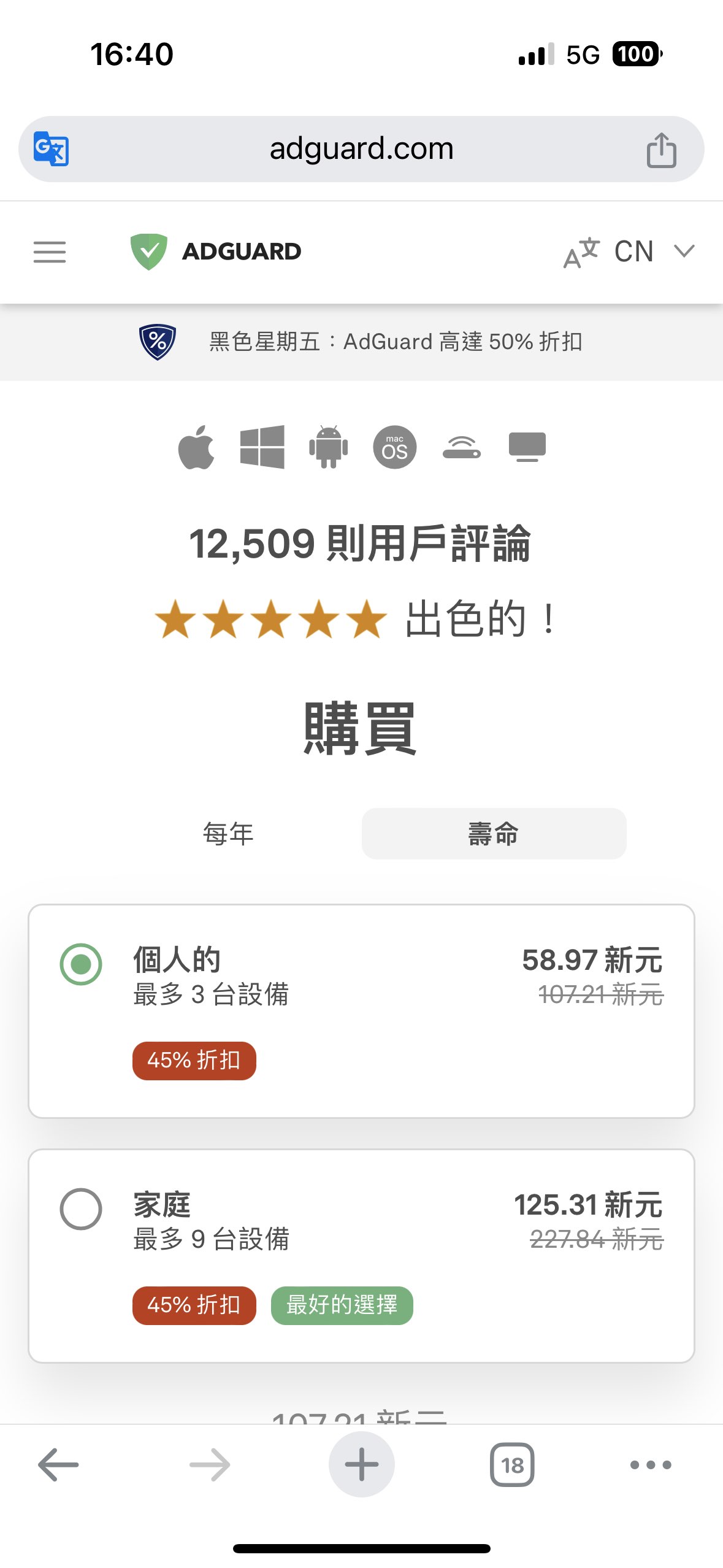Screen dimensions: 723x1568
Task: Open a new browser tab
Action: point(361,1465)
